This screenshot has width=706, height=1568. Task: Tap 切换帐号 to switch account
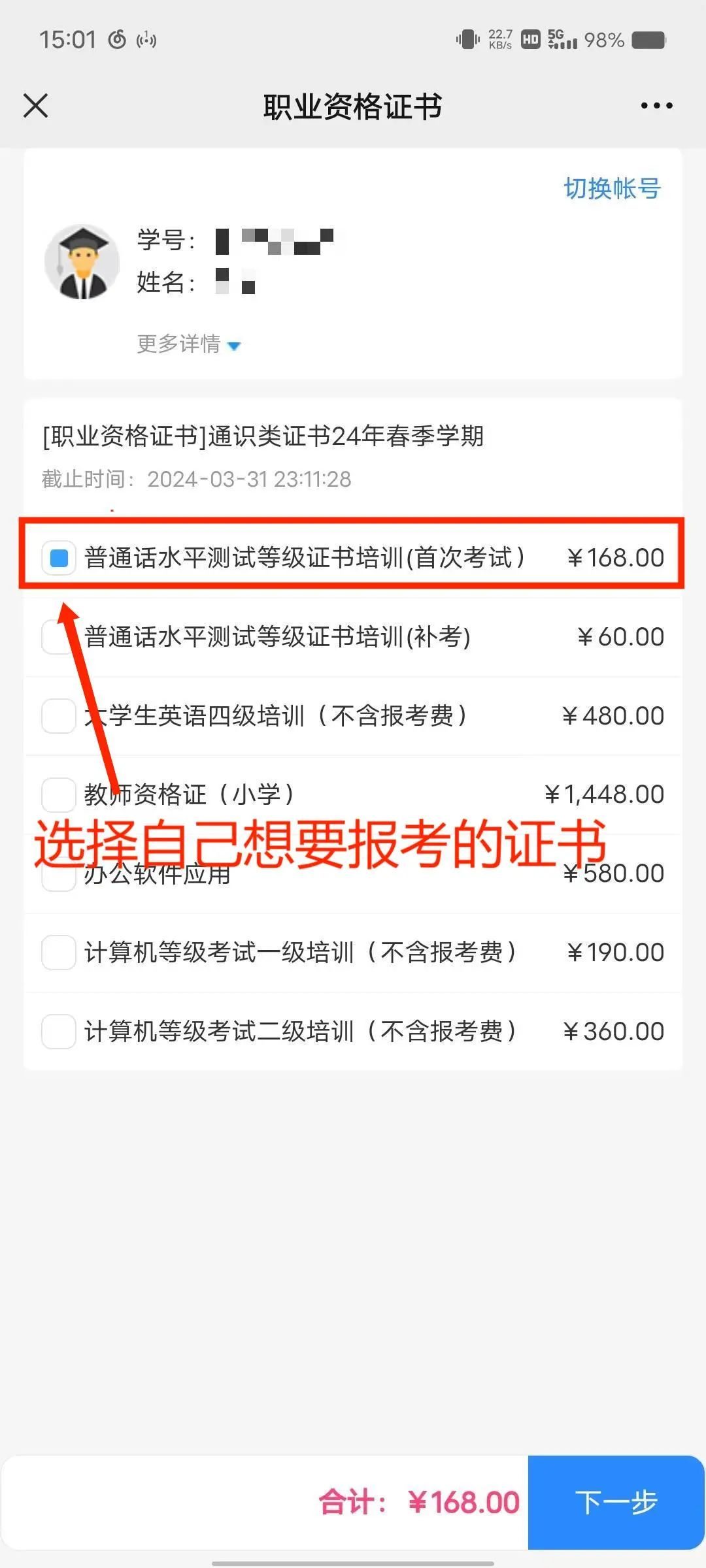pos(612,188)
